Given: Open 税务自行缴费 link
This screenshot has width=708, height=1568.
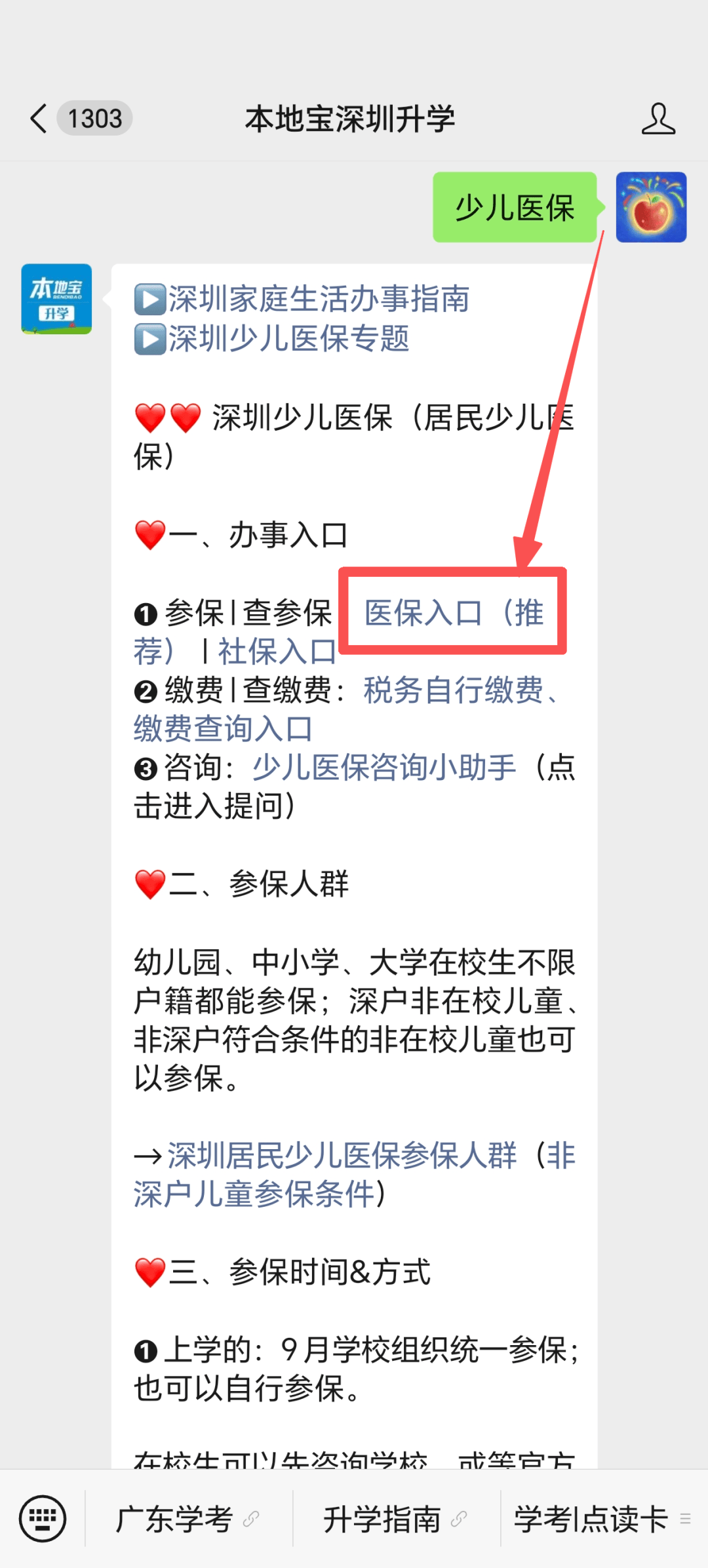Looking at the screenshot, I should pos(454,690).
